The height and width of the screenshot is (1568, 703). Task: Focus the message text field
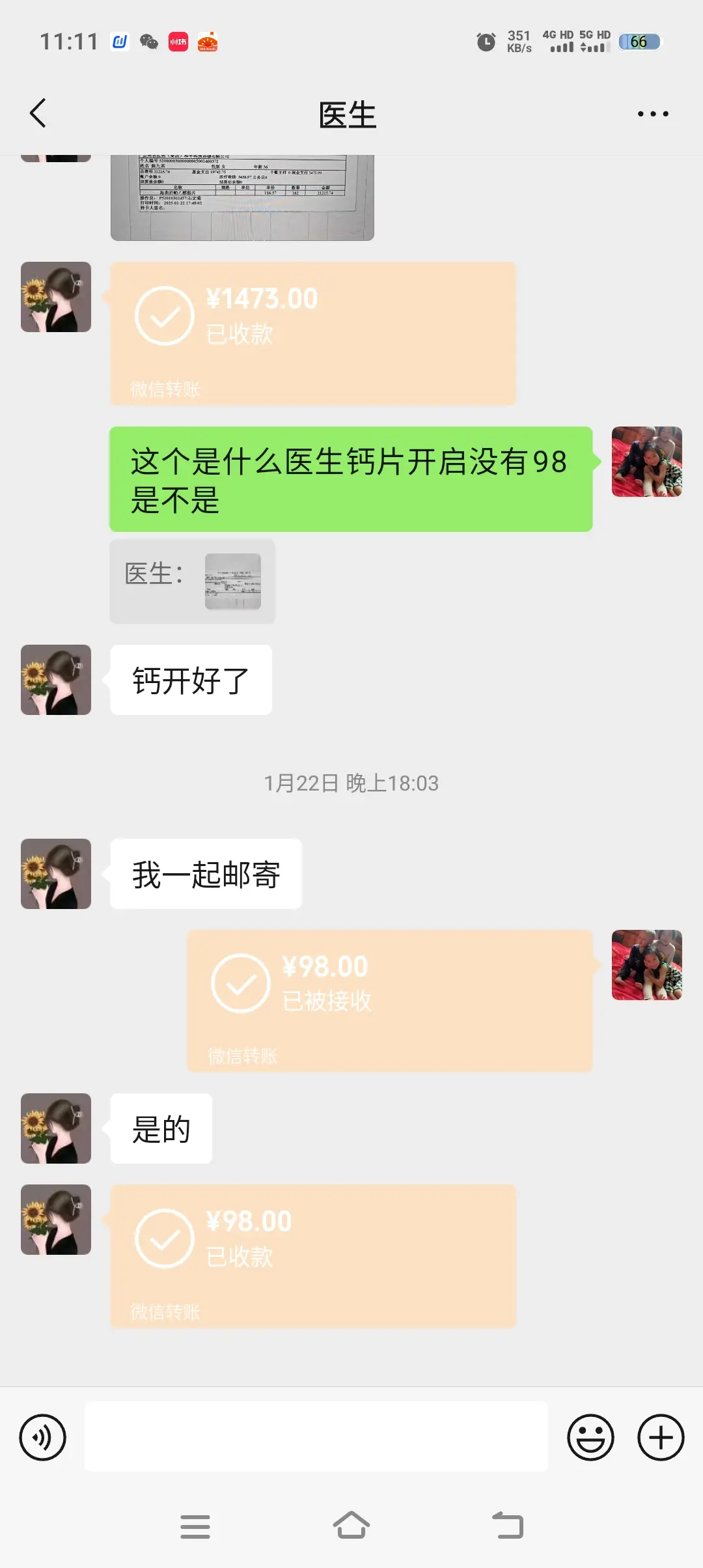[x=316, y=1436]
